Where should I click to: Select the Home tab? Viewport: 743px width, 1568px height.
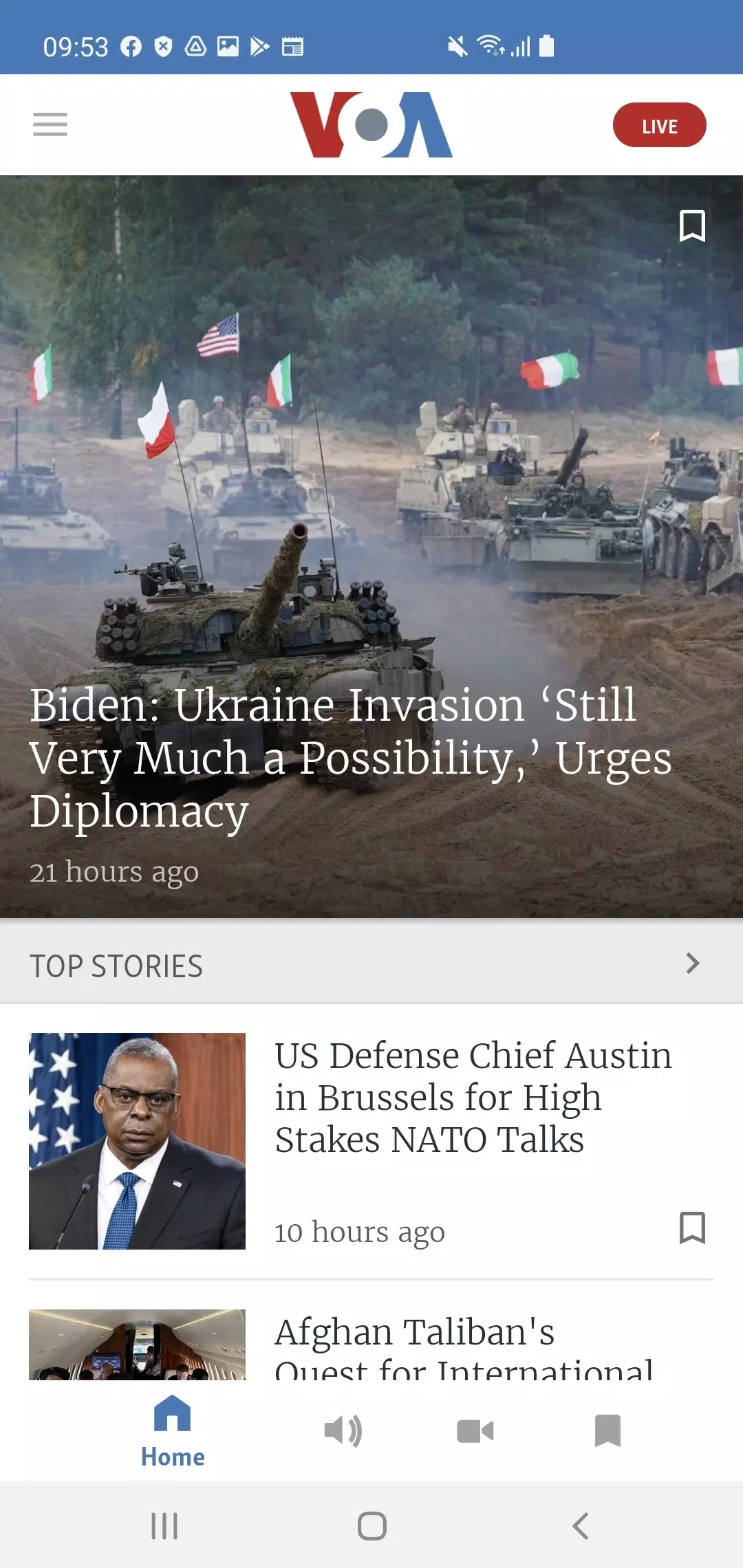pyautogui.click(x=173, y=1431)
